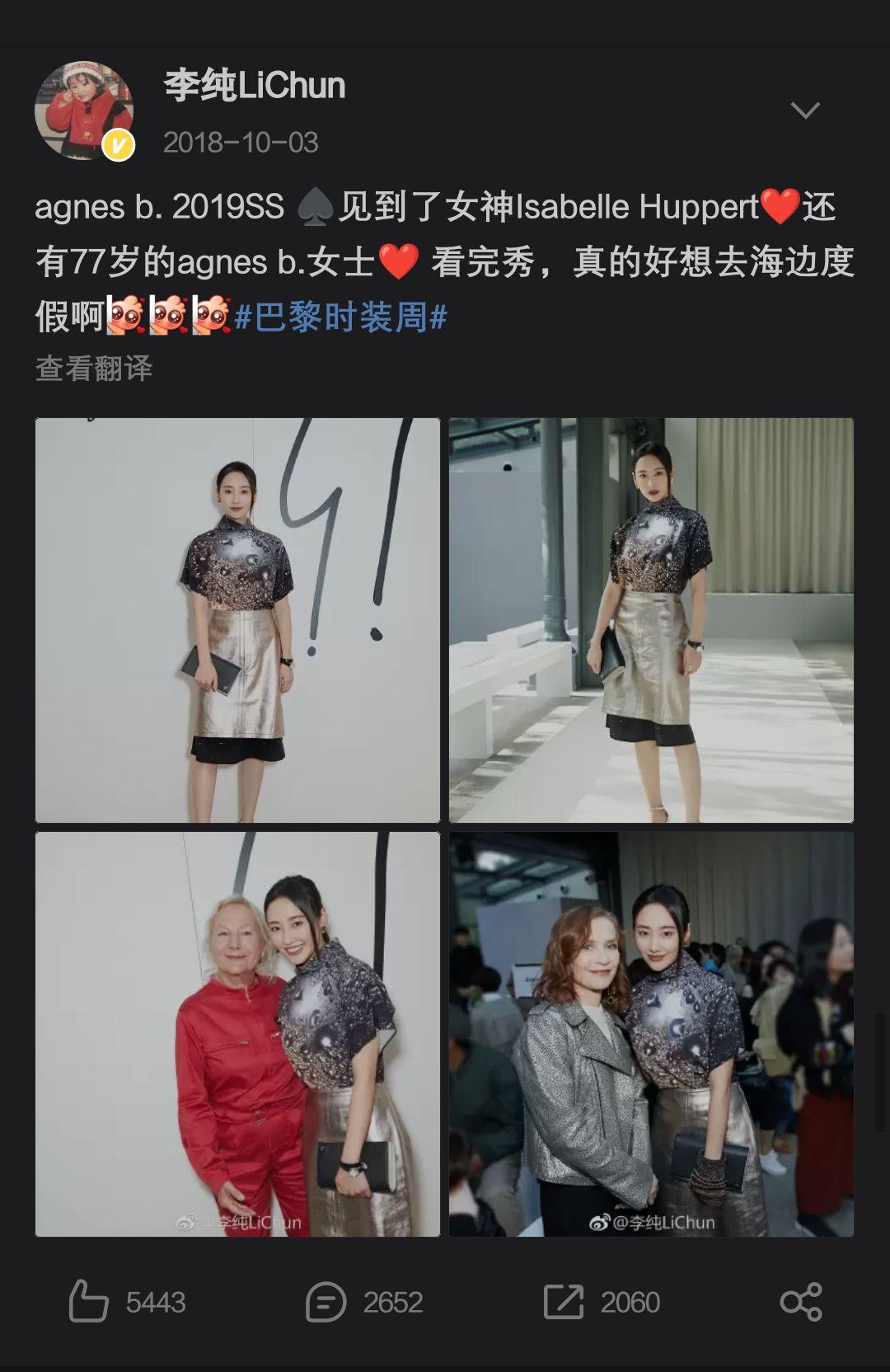Open the #巴黎时装周# hashtag

coord(340,317)
